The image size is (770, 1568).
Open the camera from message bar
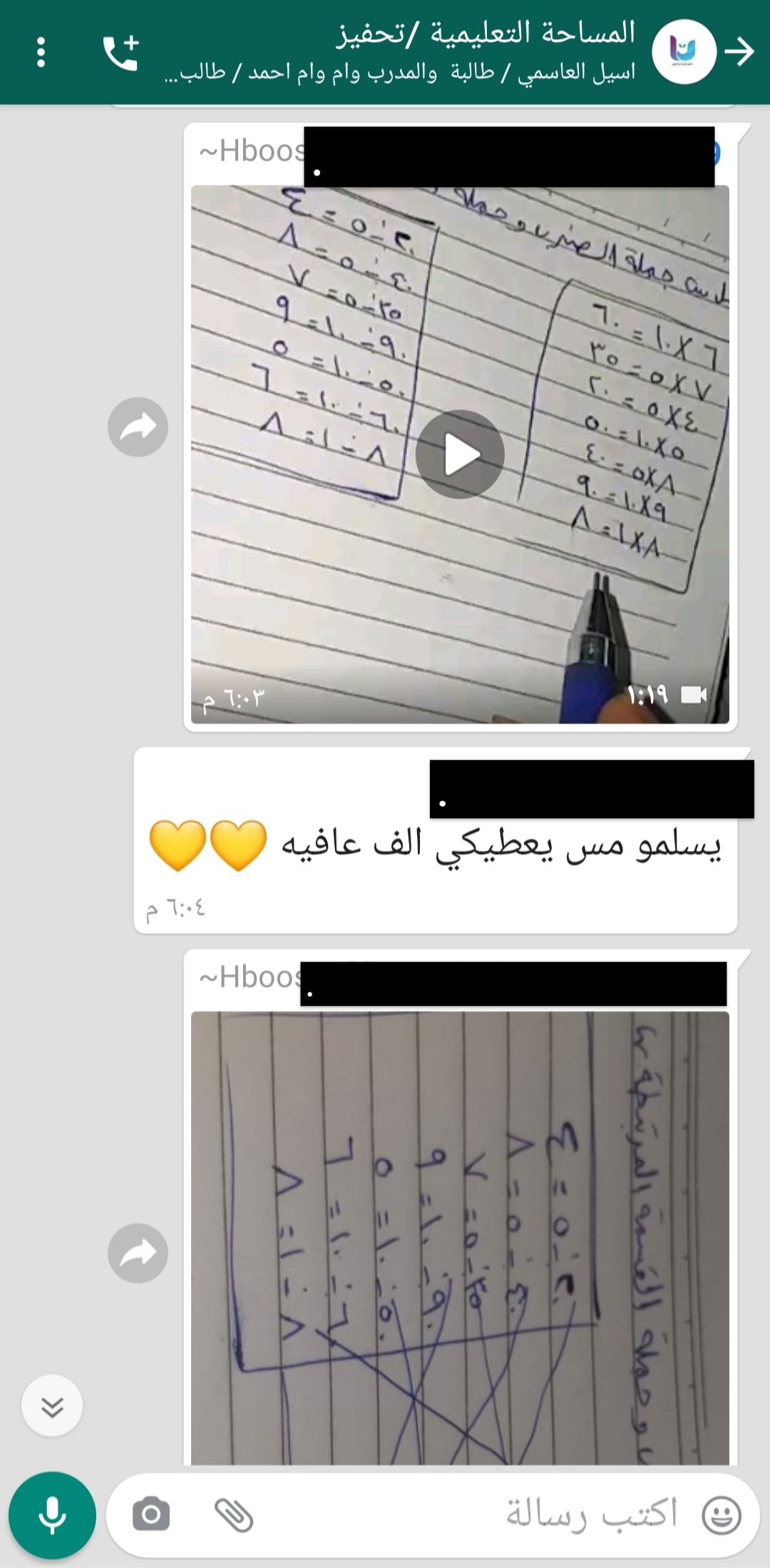151,1514
